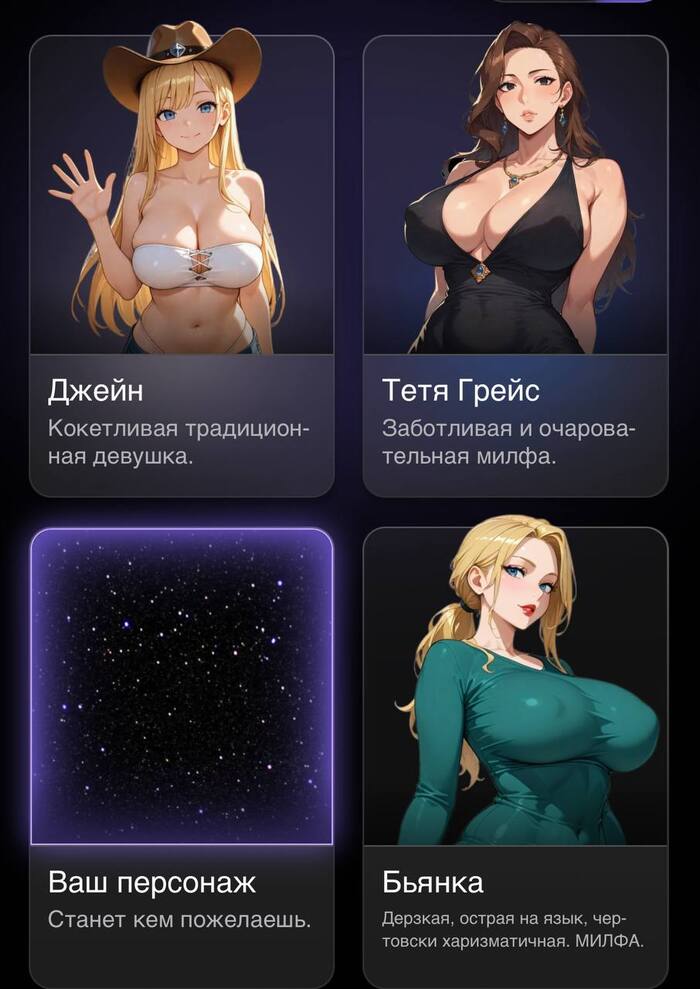Choose the Ваш персонаж custom card
The height and width of the screenshot is (989, 700).
click(x=181, y=755)
